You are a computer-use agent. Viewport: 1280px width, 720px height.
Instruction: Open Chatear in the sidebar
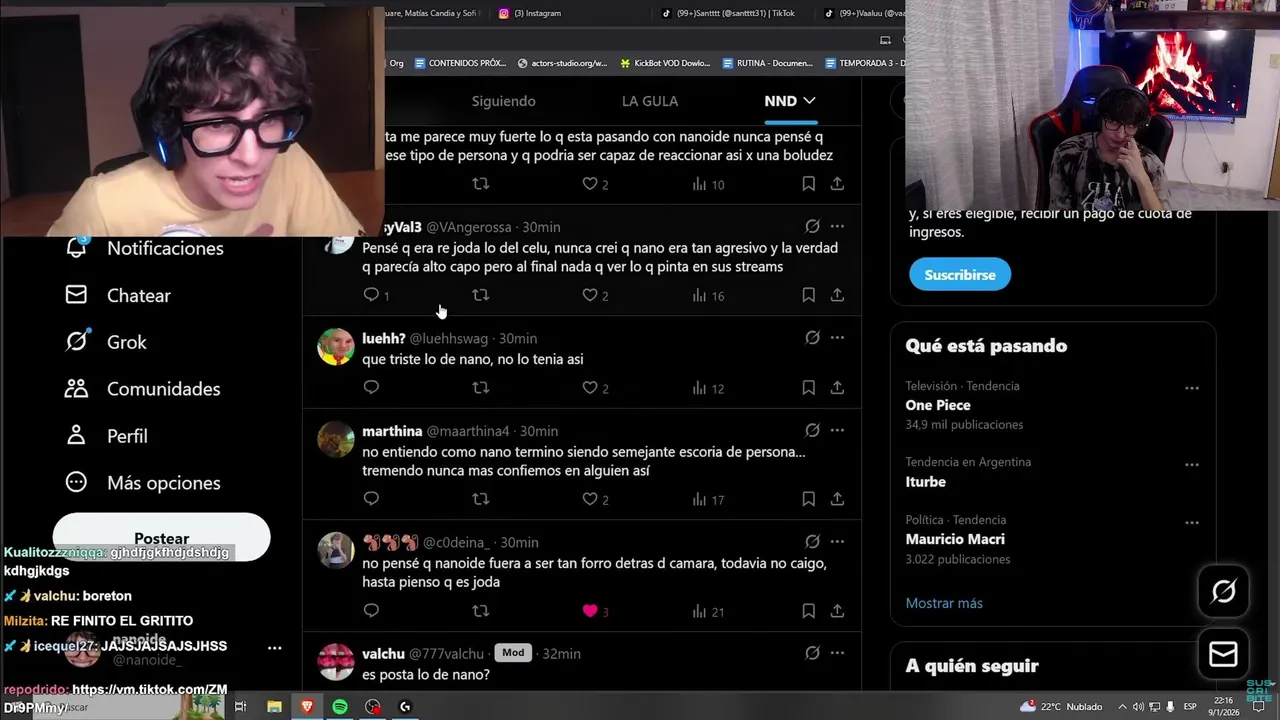point(138,295)
